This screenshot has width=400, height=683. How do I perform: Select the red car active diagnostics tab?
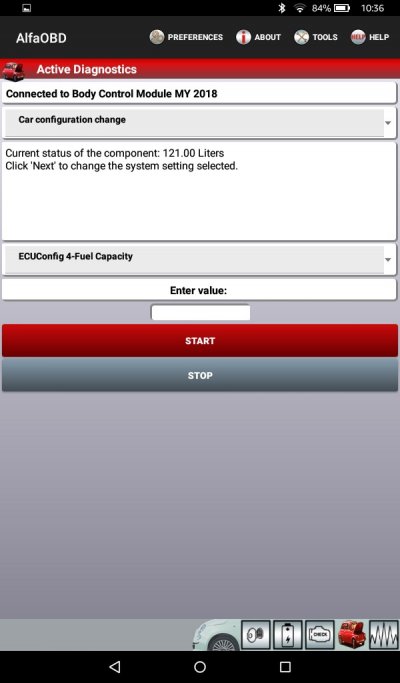(352, 635)
